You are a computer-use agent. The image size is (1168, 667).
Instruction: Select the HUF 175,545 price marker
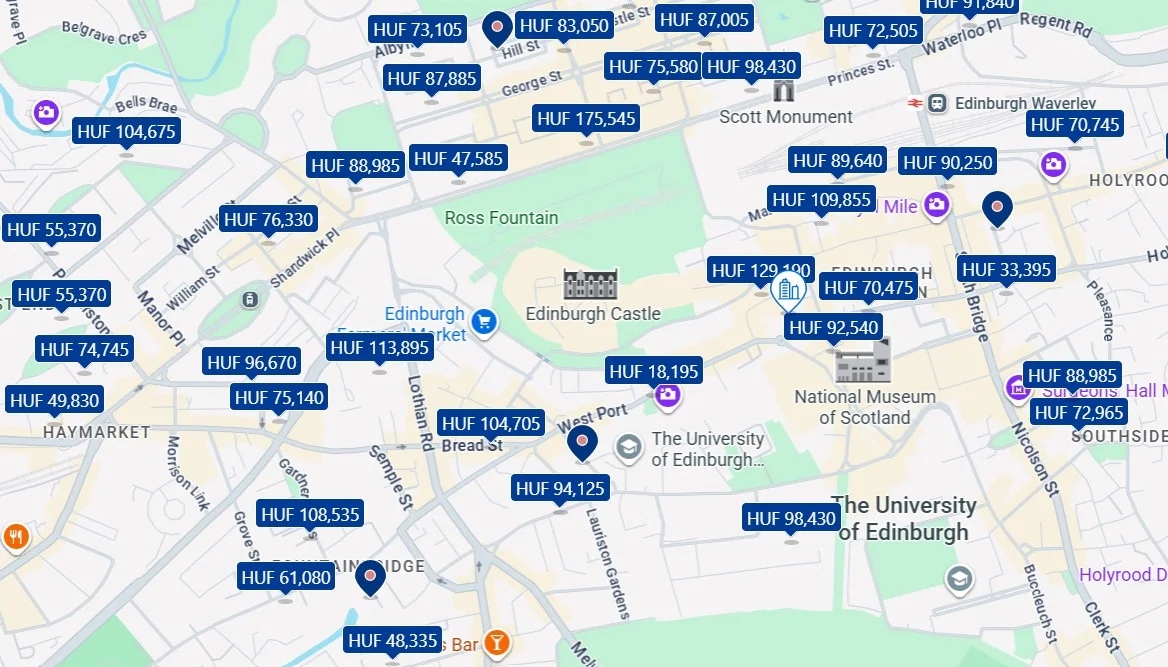pos(586,119)
